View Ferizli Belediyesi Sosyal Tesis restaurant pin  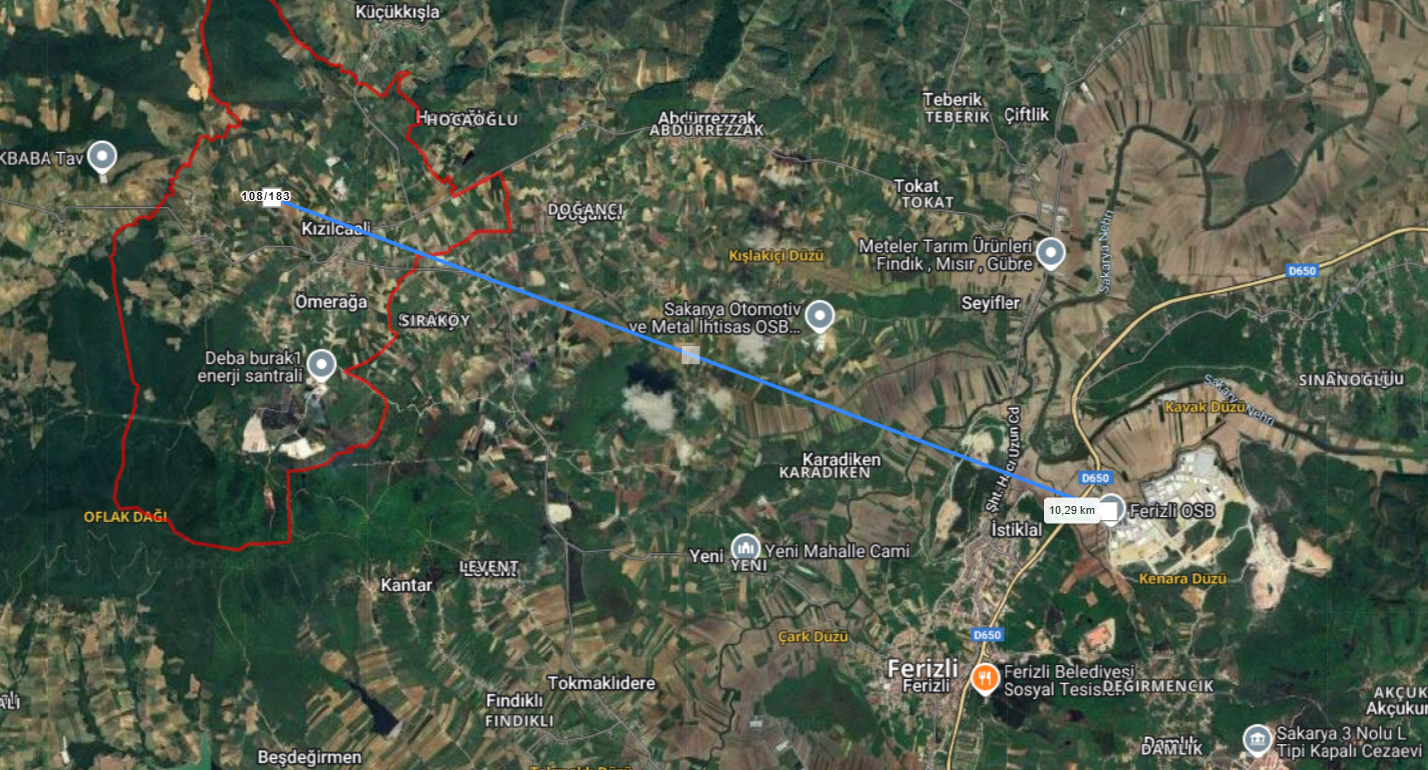[985, 679]
